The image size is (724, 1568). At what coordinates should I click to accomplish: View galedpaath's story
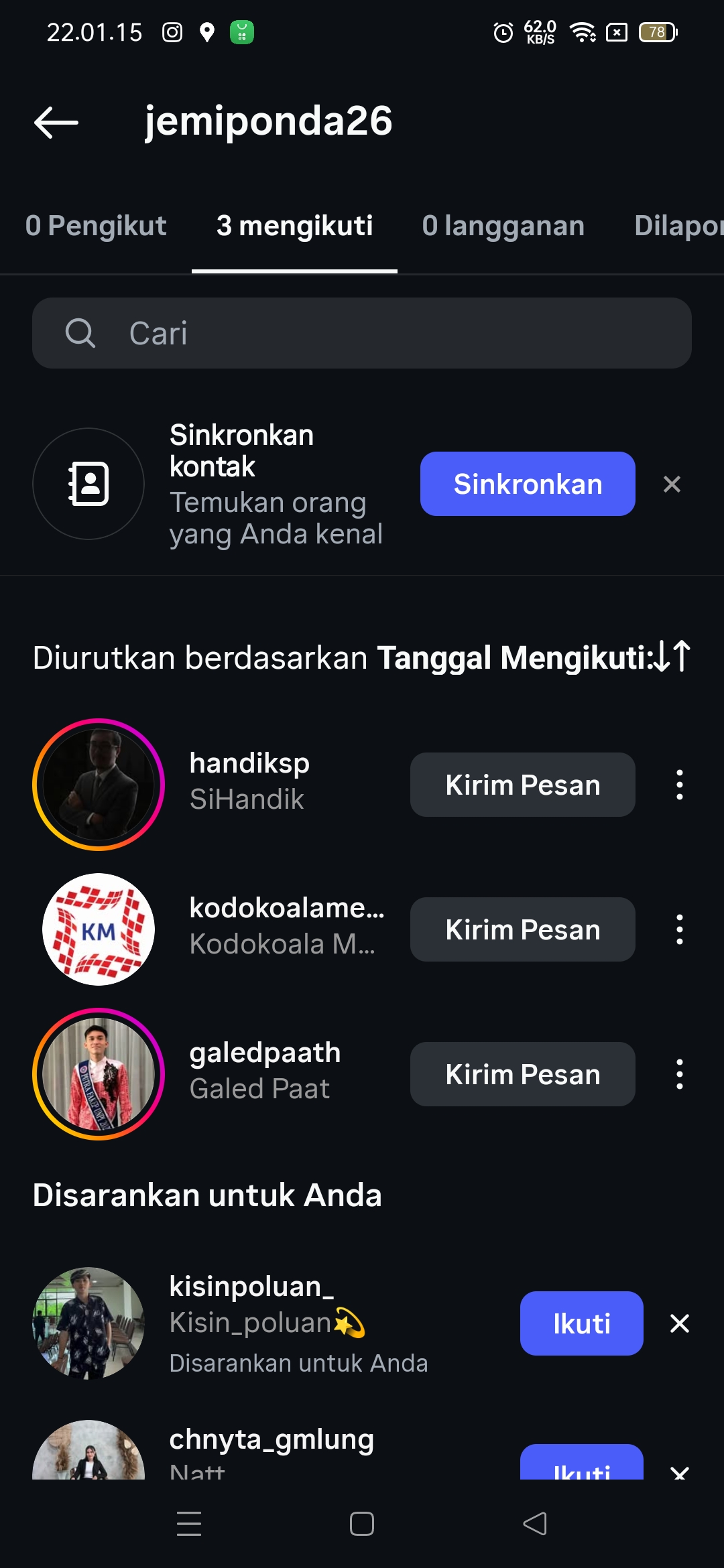click(99, 1074)
